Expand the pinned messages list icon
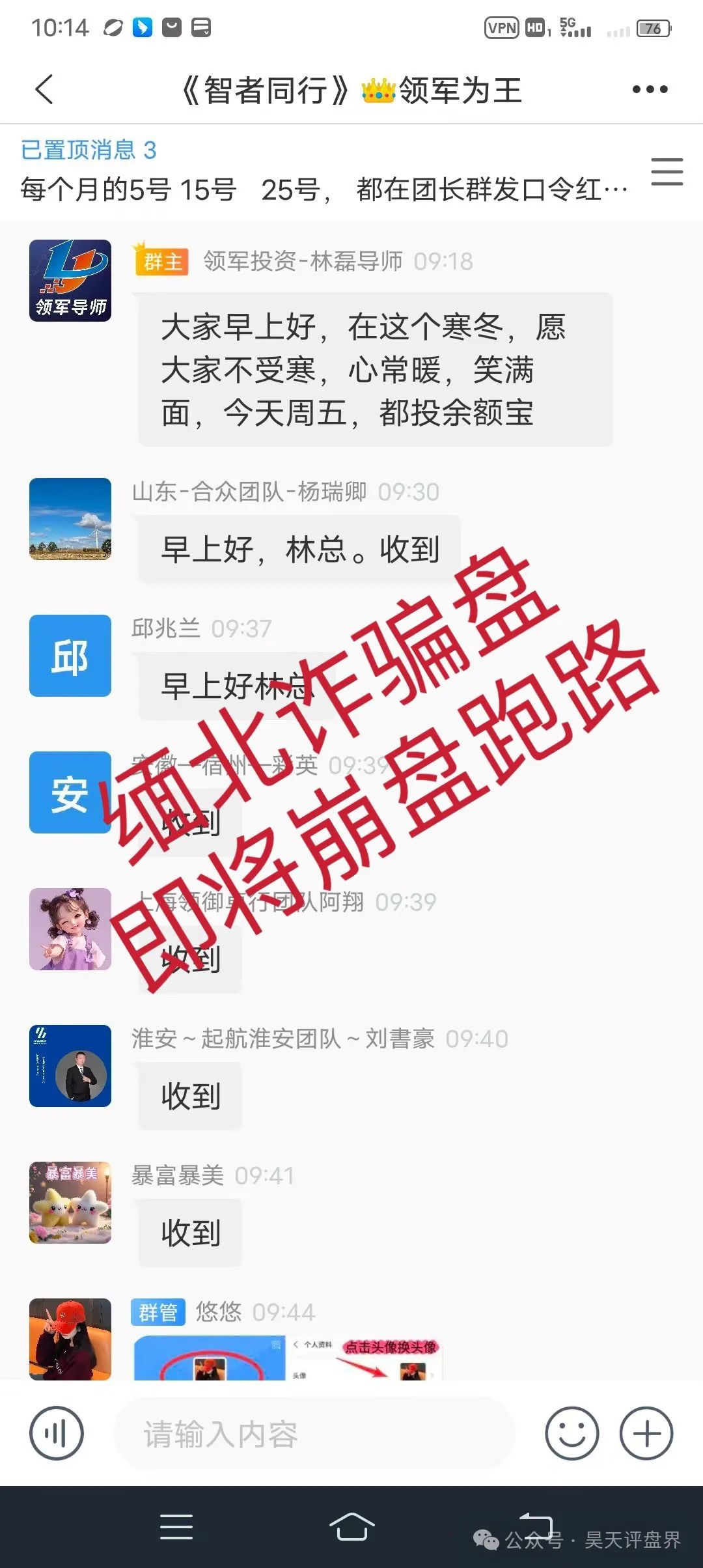 tap(667, 172)
